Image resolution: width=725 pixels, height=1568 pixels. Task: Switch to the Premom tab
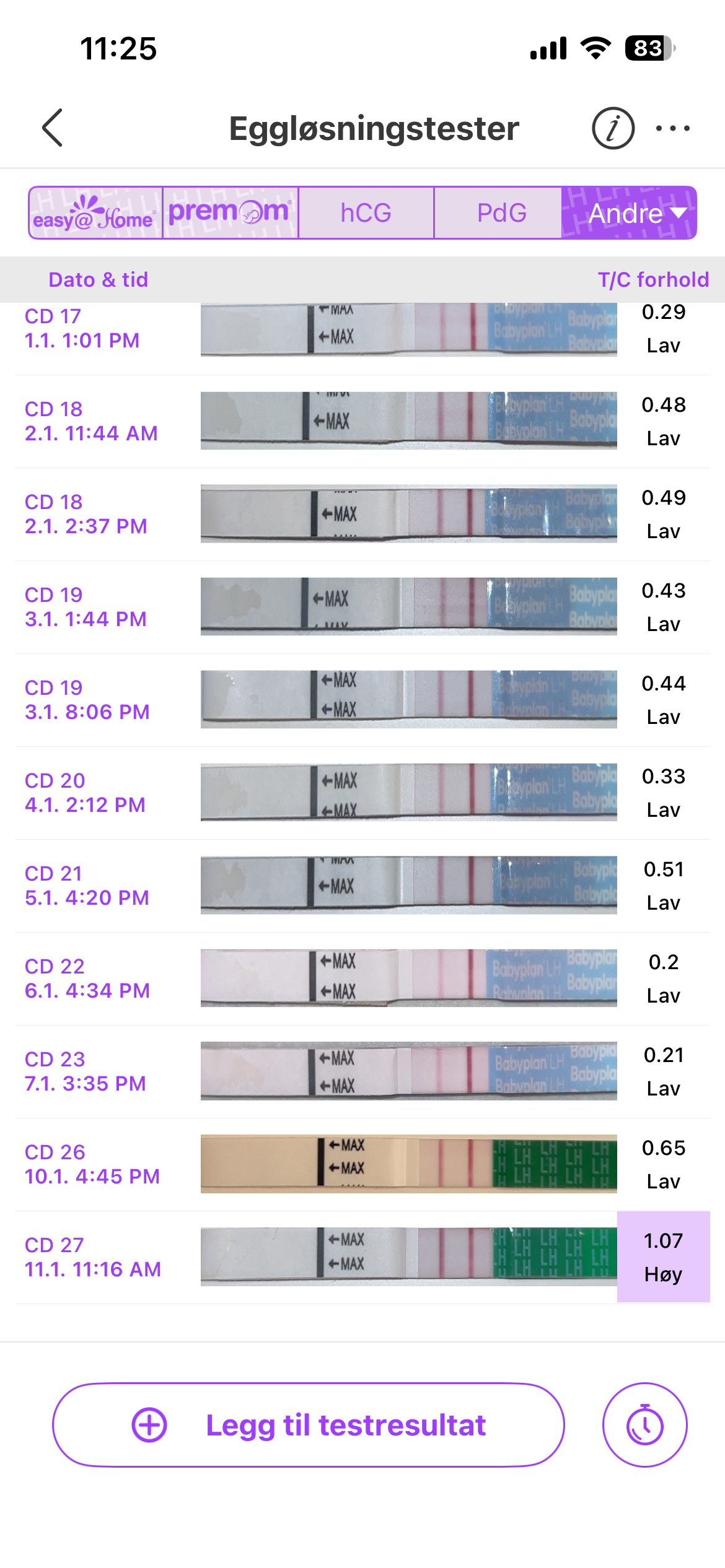[230, 213]
